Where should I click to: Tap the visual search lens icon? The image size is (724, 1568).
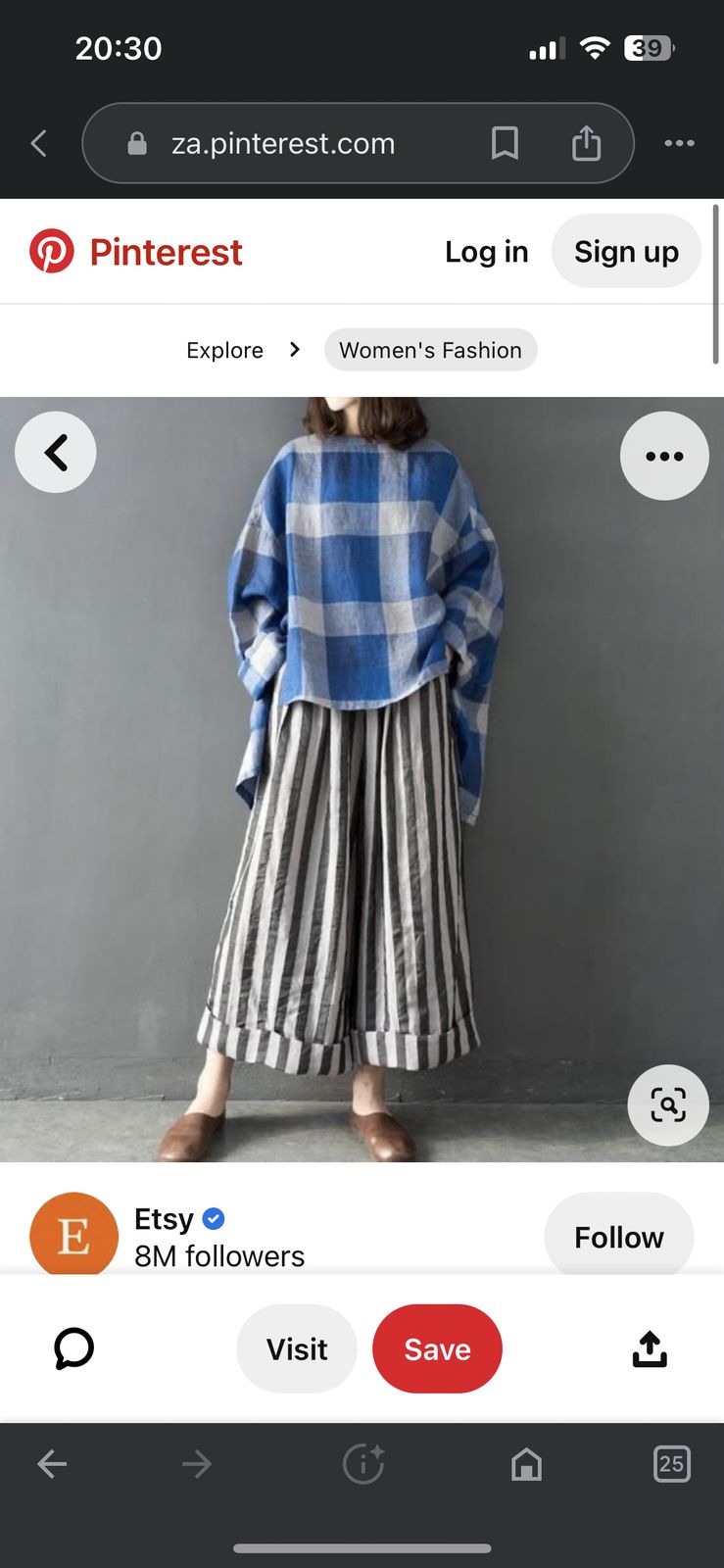click(x=667, y=1105)
